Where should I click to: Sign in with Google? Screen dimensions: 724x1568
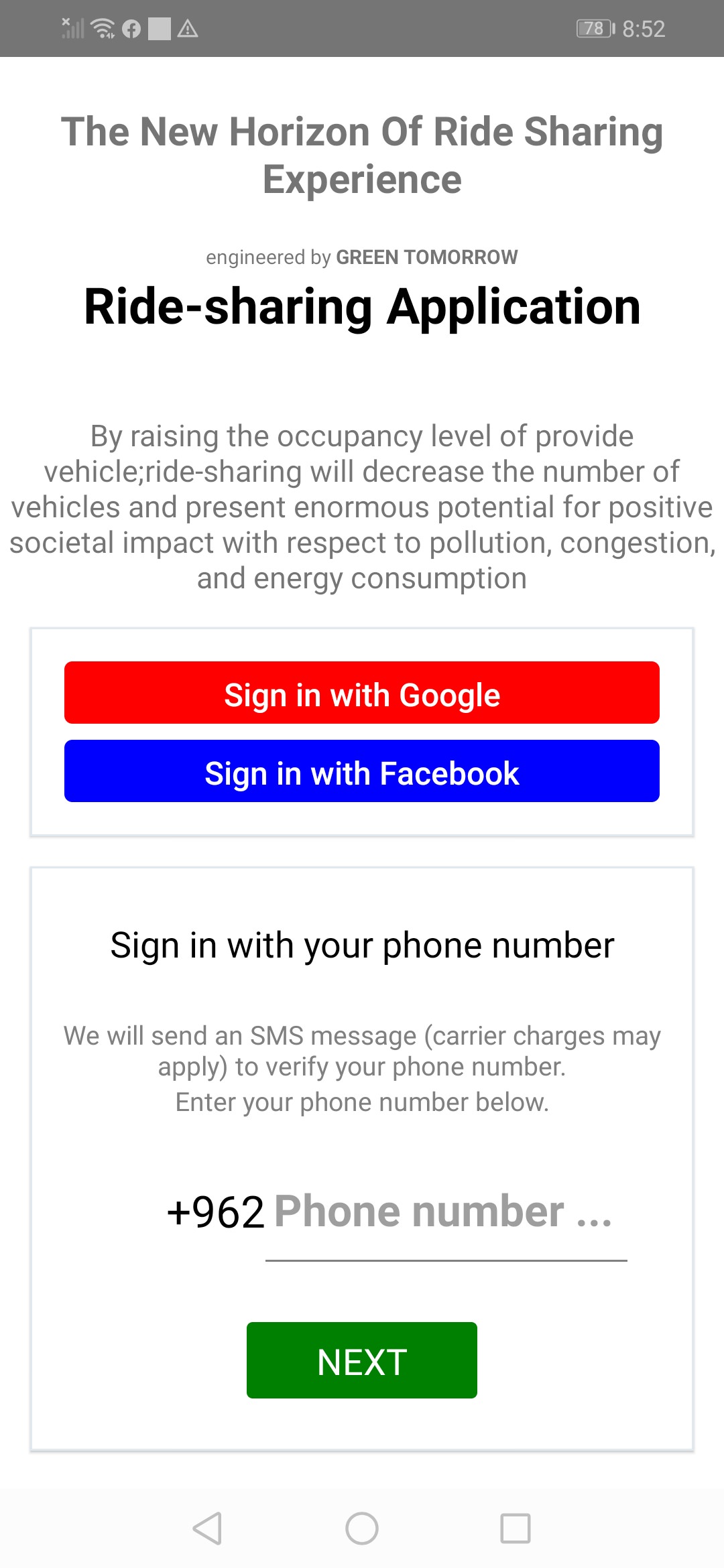[x=362, y=692]
